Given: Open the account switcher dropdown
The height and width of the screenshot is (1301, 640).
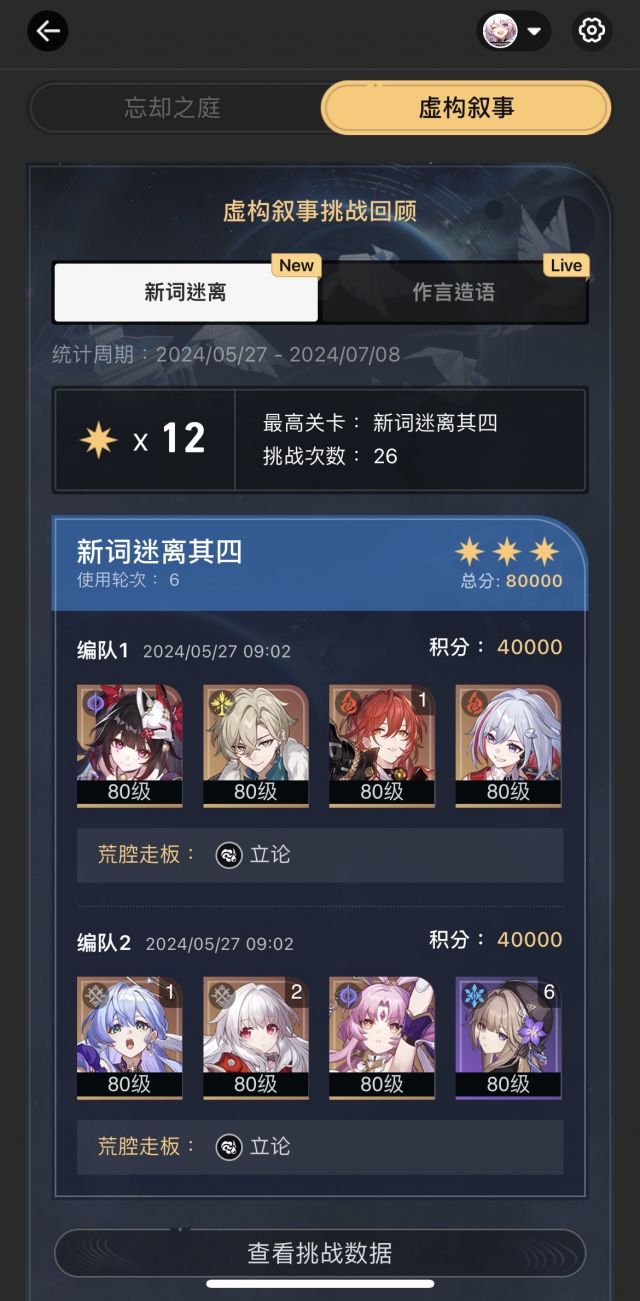Looking at the screenshot, I should (513, 31).
